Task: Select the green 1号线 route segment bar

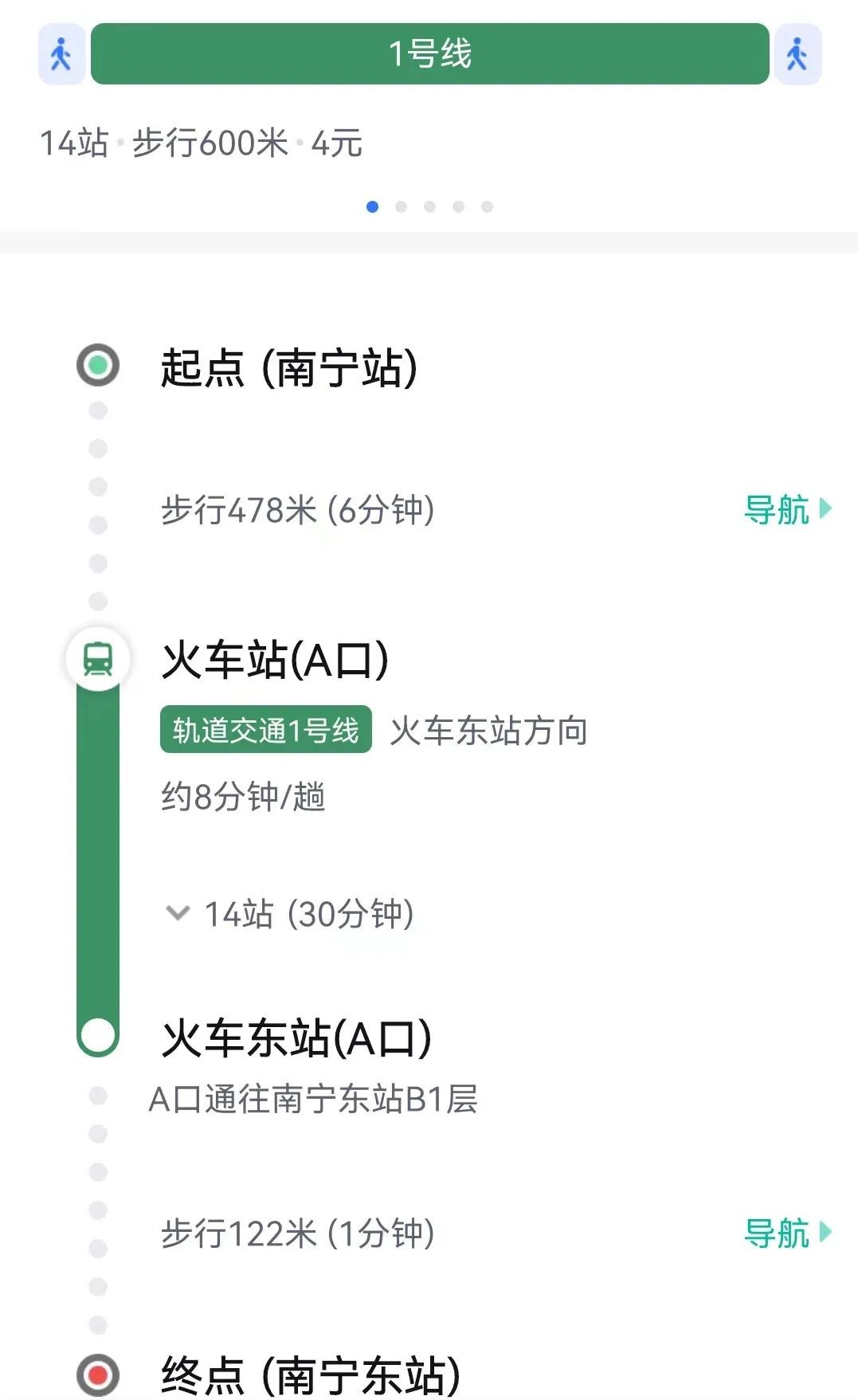Action: 429,54
